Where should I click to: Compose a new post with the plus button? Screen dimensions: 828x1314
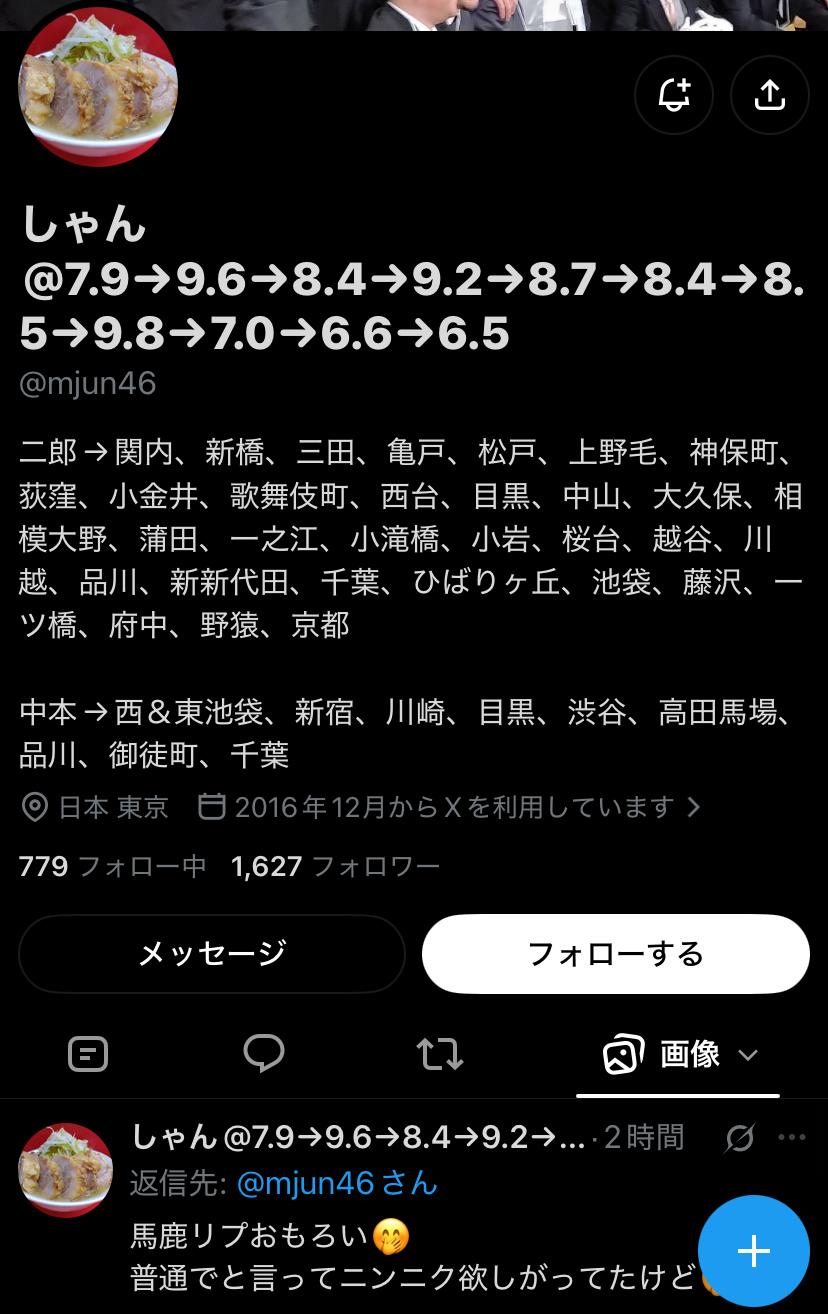click(x=753, y=1251)
